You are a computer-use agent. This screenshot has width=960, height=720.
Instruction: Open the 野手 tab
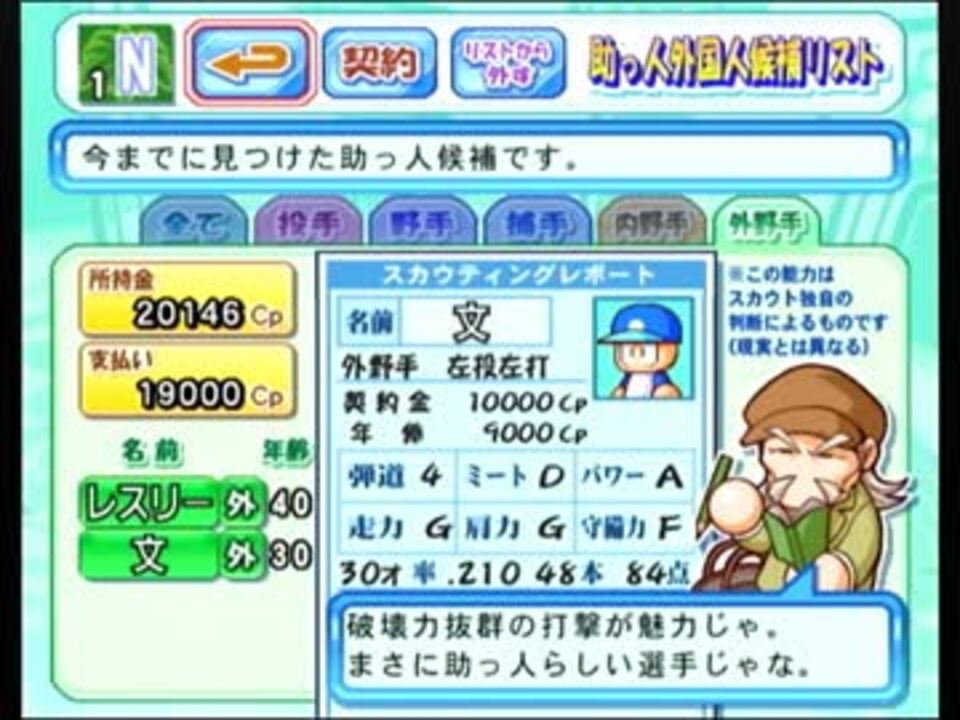point(423,224)
